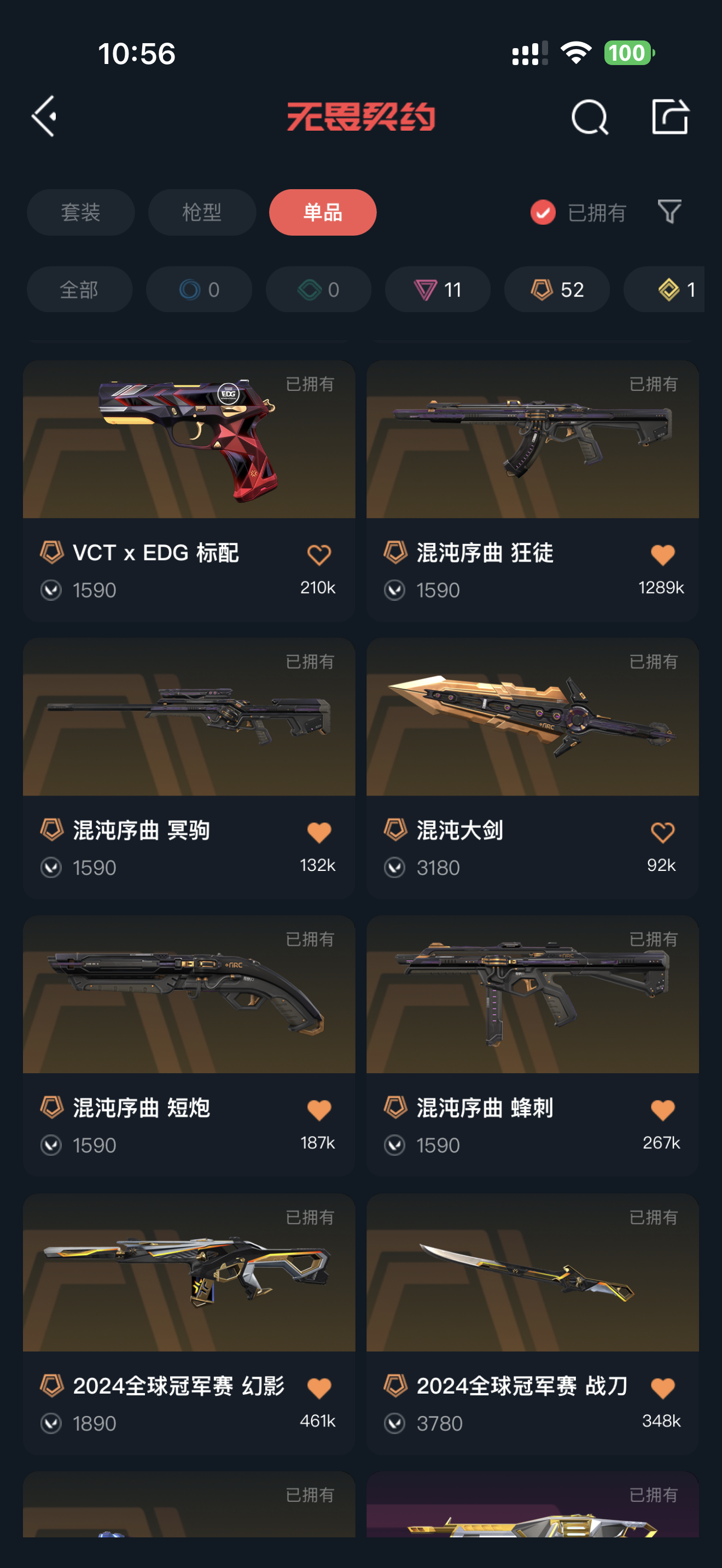This screenshot has height=1568, width=722.
Task: Filter by the pink tier chip showing 11
Action: point(437,290)
